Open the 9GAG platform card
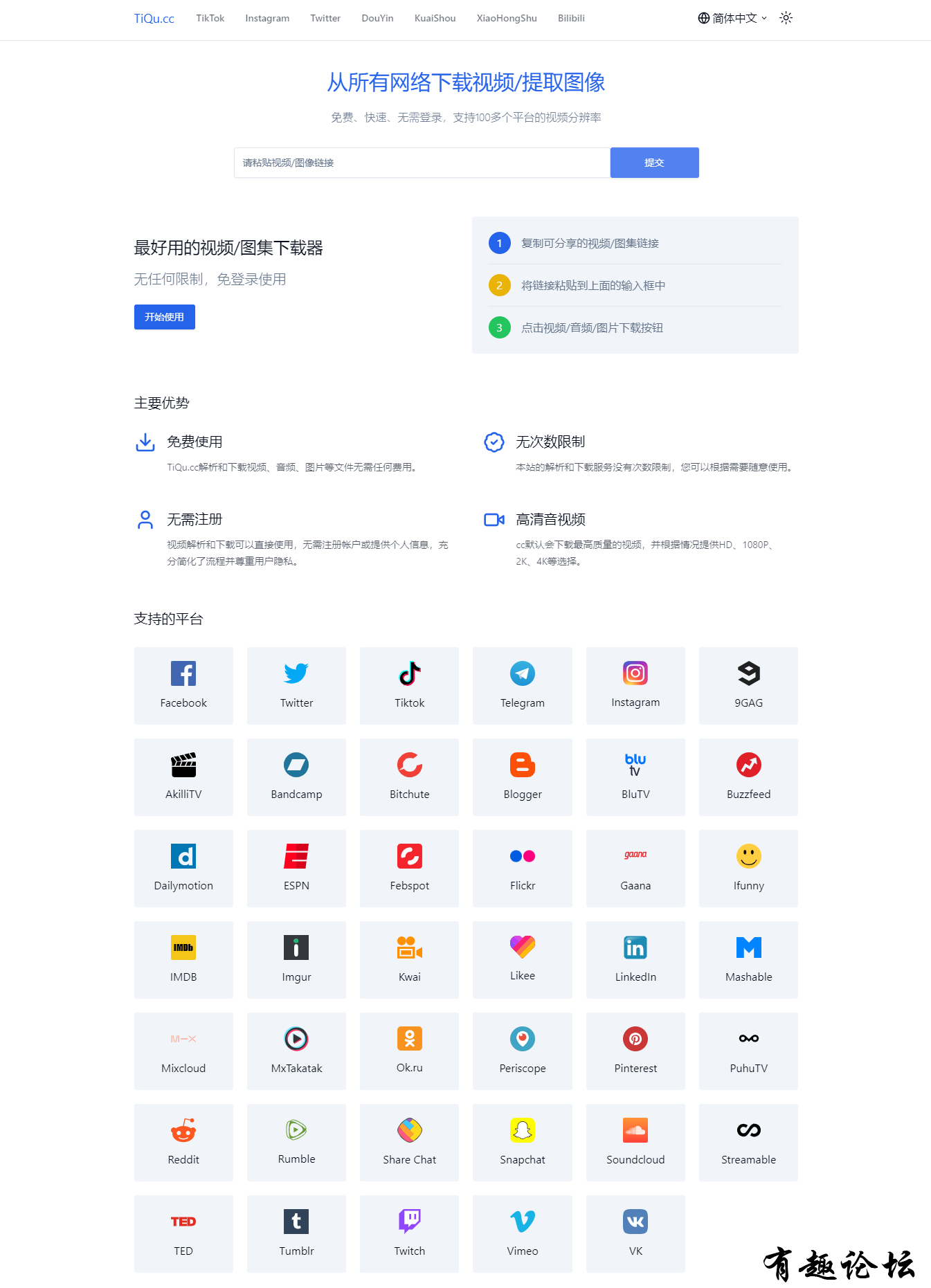The image size is (931, 1288). coord(748,686)
